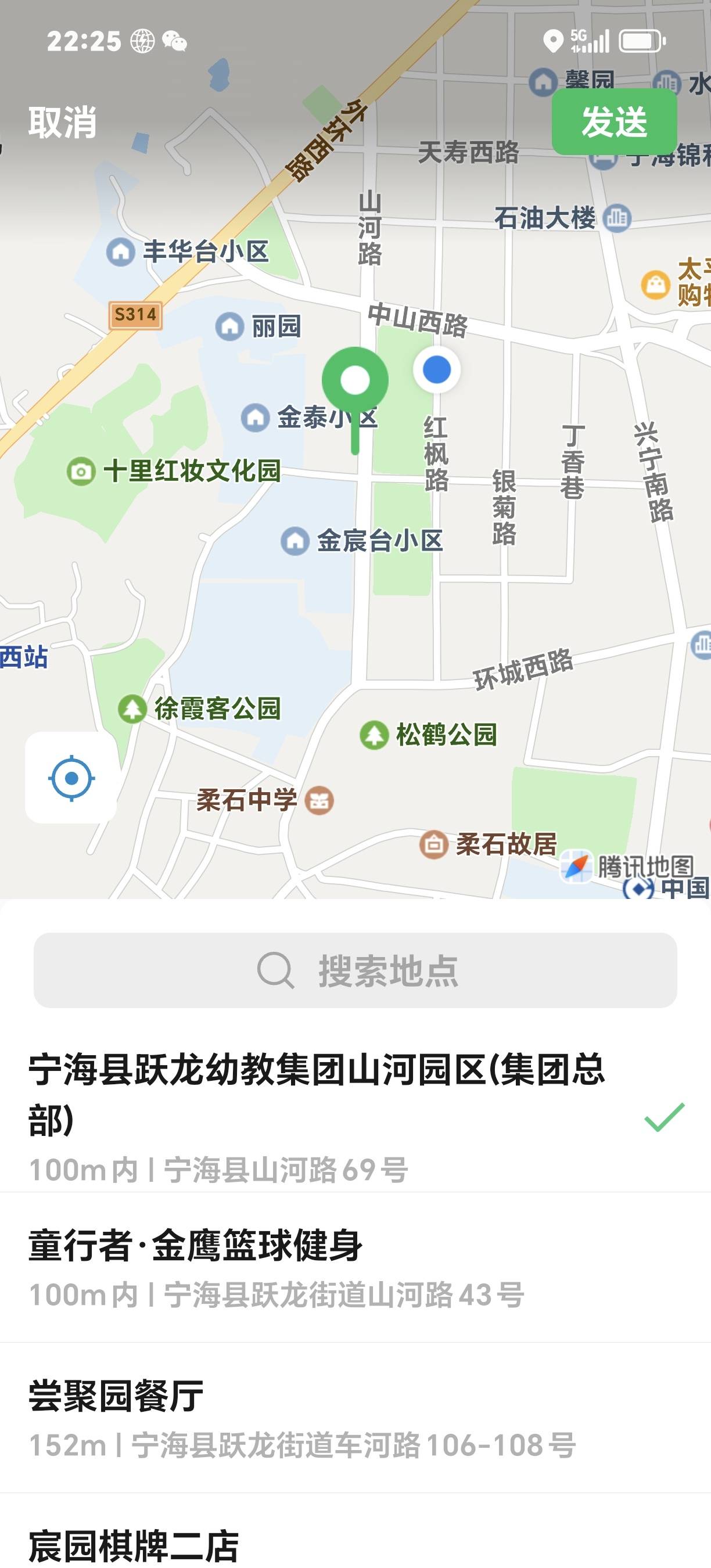Send the selected location with 发送
711x1568 pixels.
tap(613, 122)
